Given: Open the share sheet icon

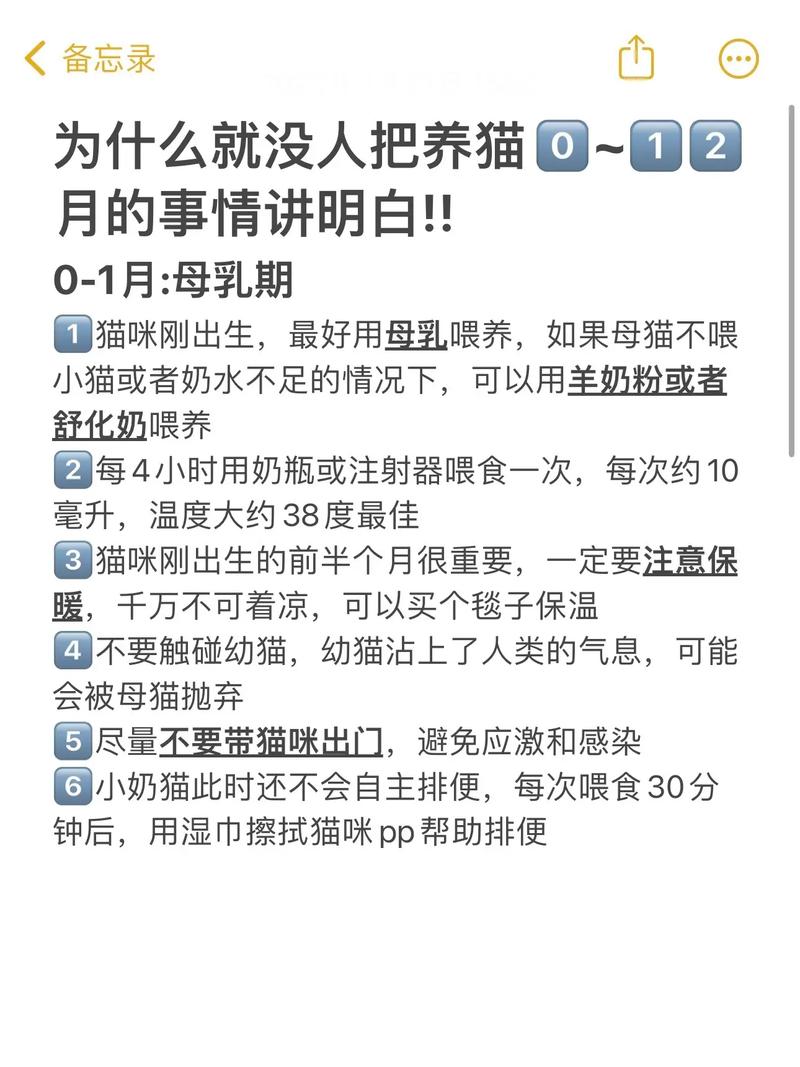Looking at the screenshot, I should click(x=636, y=58).
